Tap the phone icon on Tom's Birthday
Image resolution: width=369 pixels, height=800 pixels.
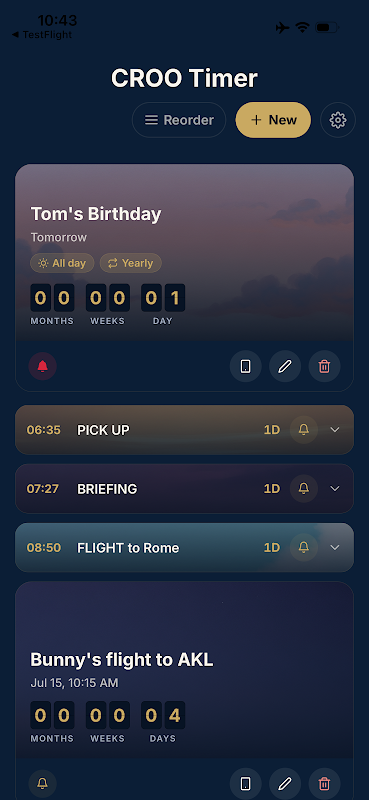point(245,366)
